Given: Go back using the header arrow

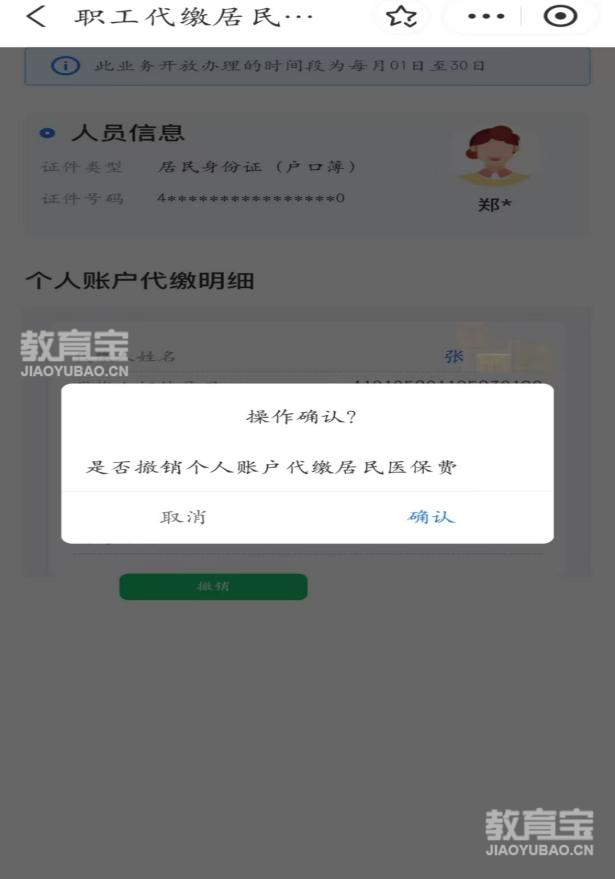Looking at the screenshot, I should tap(36, 17).
